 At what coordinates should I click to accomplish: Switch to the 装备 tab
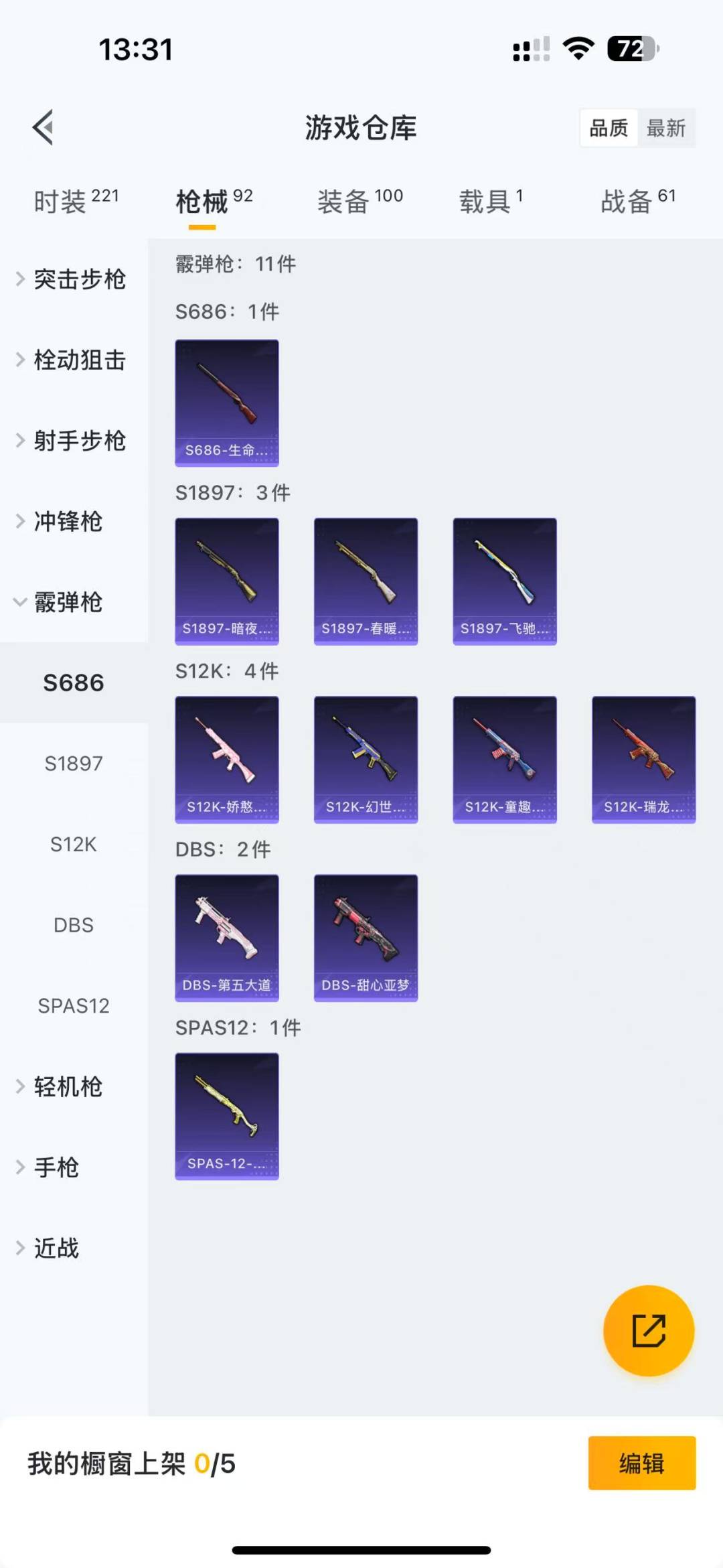[x=359, y=201]
